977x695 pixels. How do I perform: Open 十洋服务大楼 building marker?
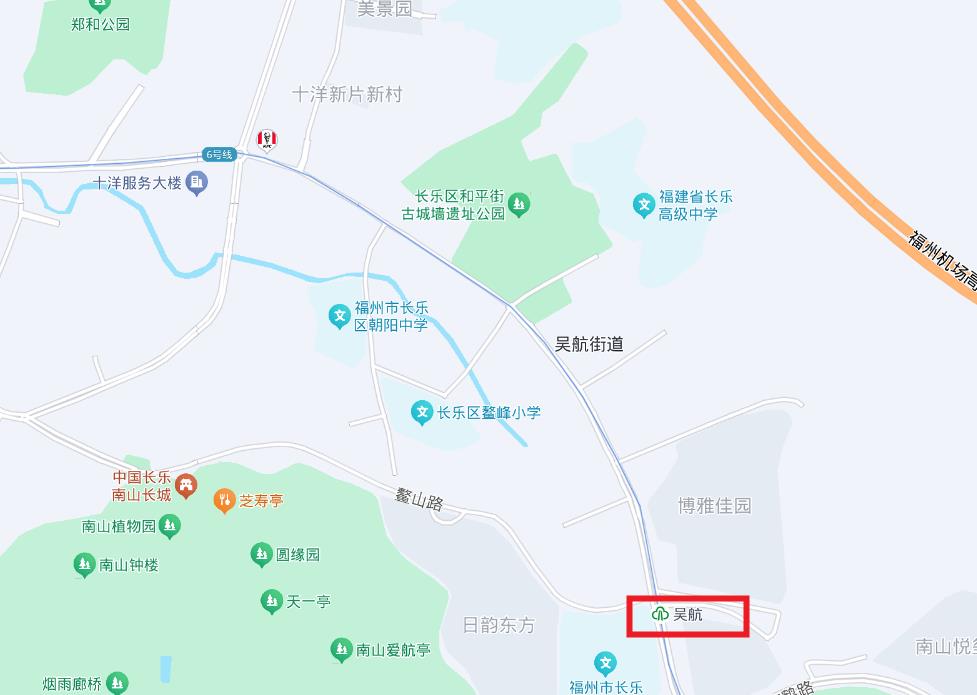pyautogui.click(x=197, y=182)
